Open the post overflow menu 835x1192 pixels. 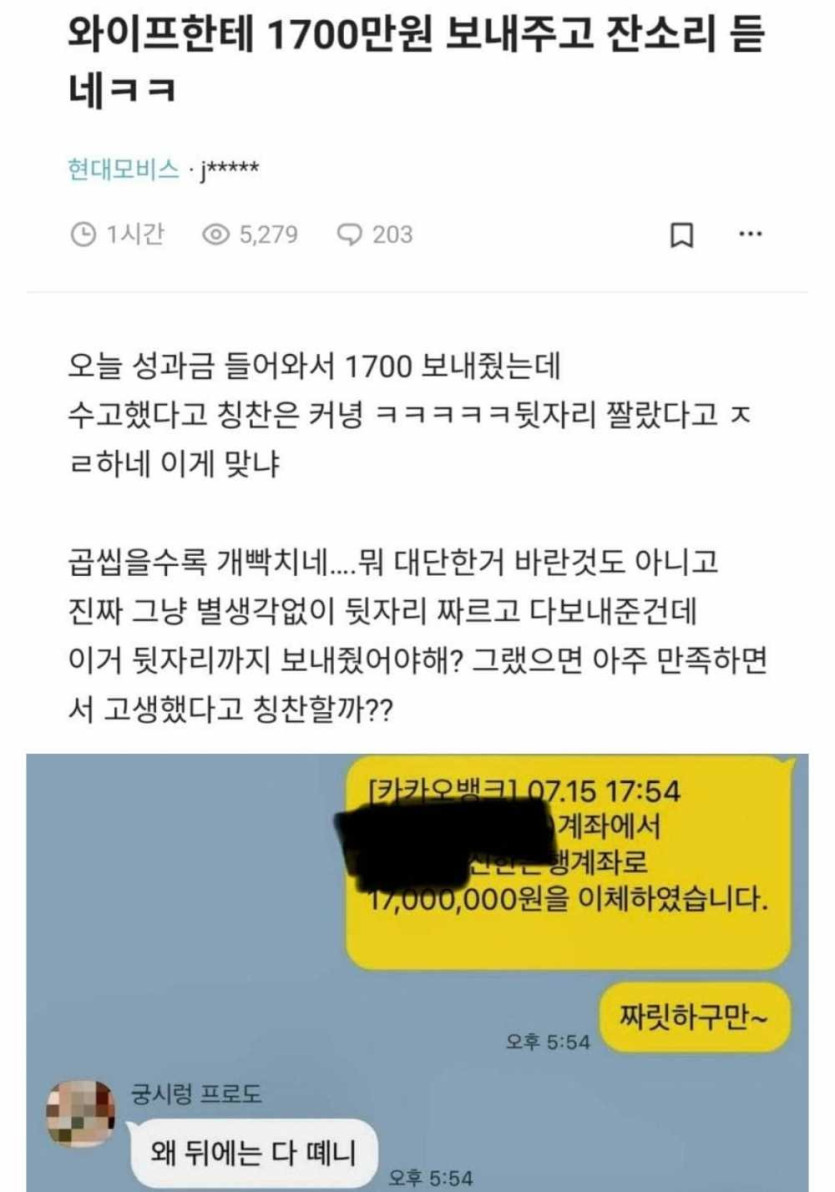point(750,235)
